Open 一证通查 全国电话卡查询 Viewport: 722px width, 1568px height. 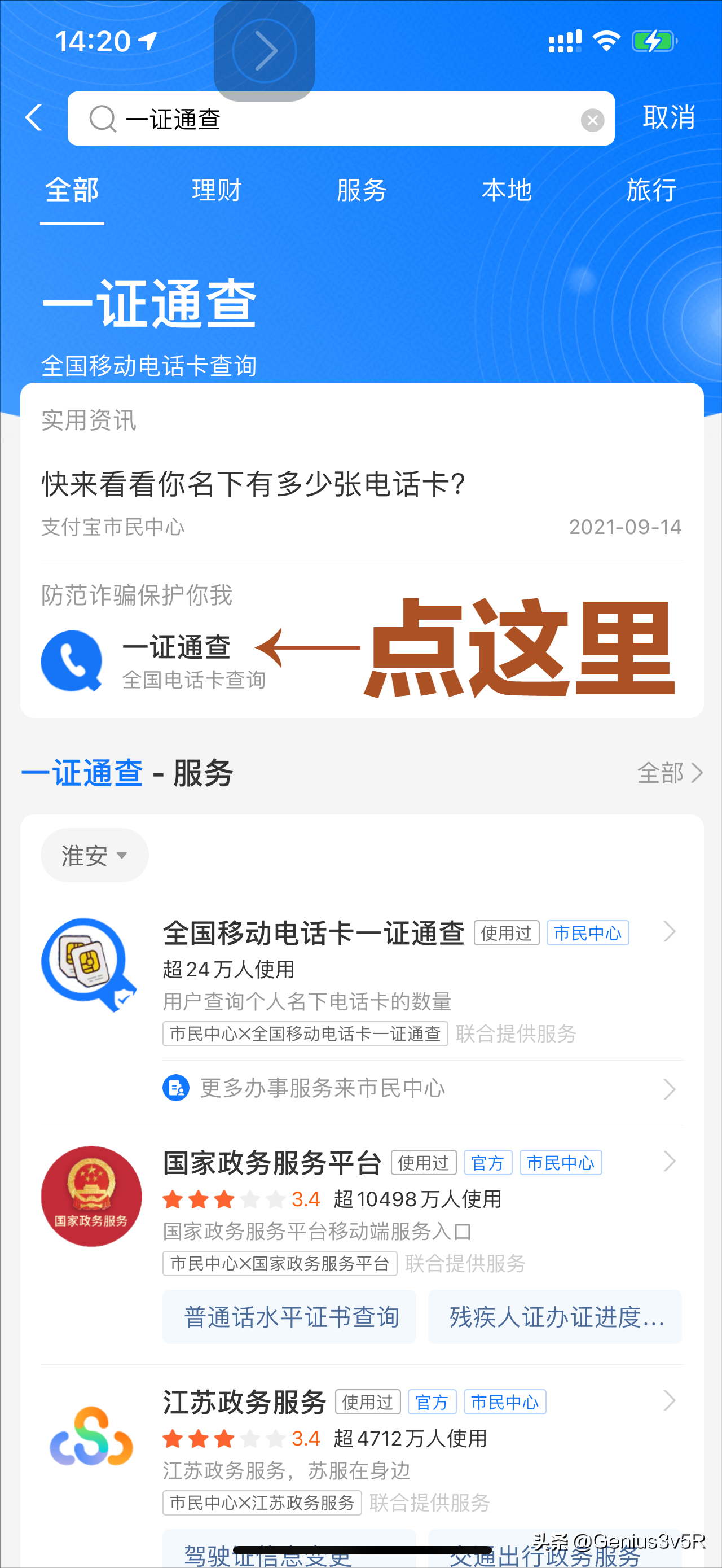pos(177,660)
